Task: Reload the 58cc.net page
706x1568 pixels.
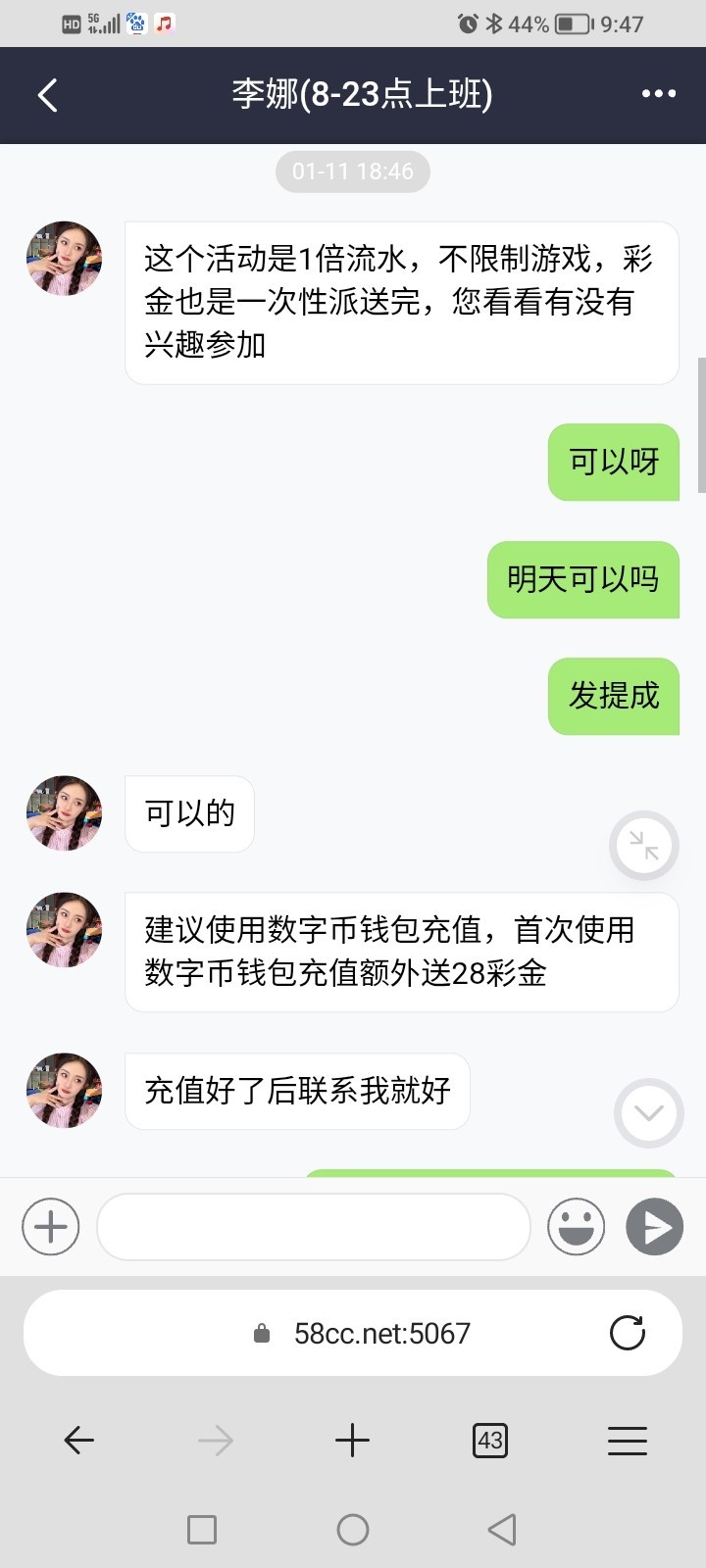Action: click(627, 1333)
